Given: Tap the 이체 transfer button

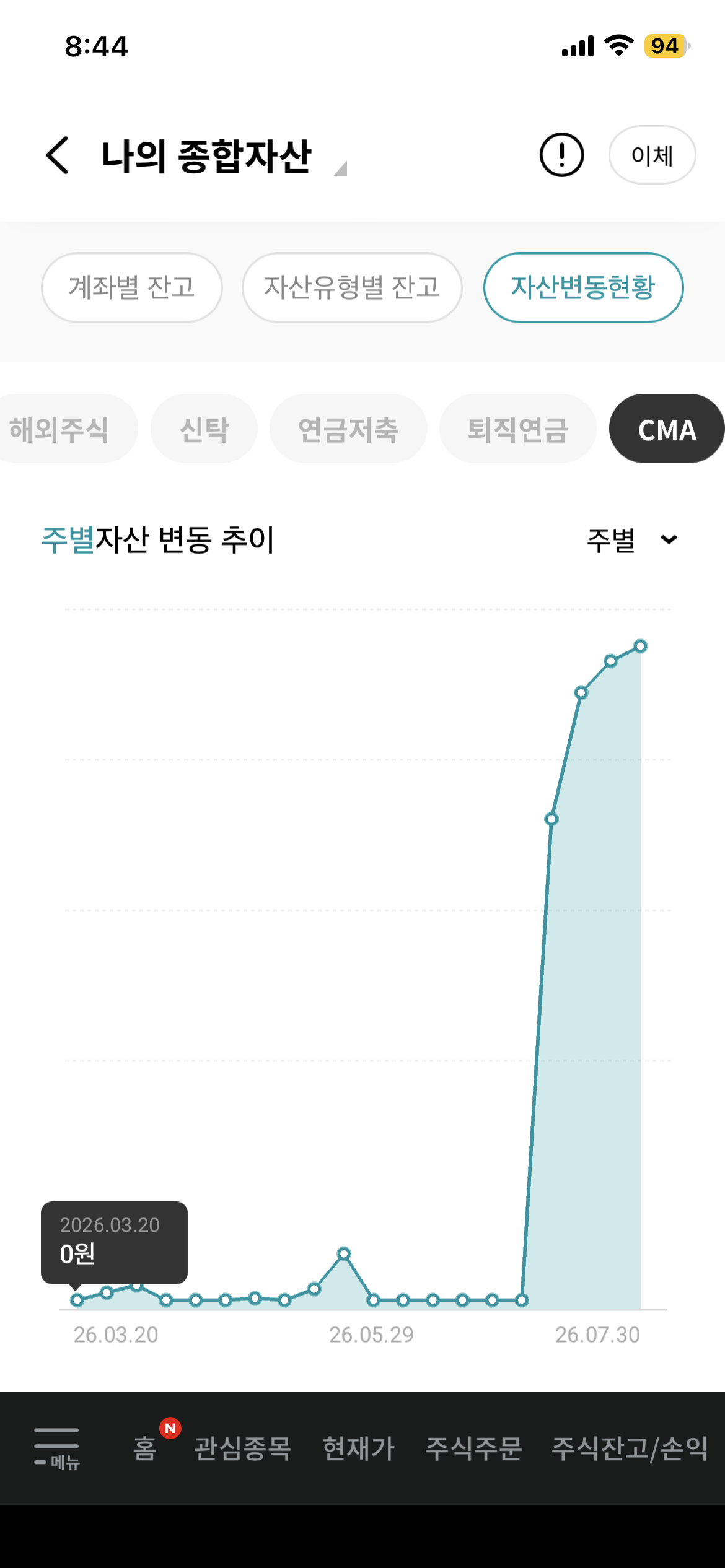Looking at the screenshot, I should 652,155.
